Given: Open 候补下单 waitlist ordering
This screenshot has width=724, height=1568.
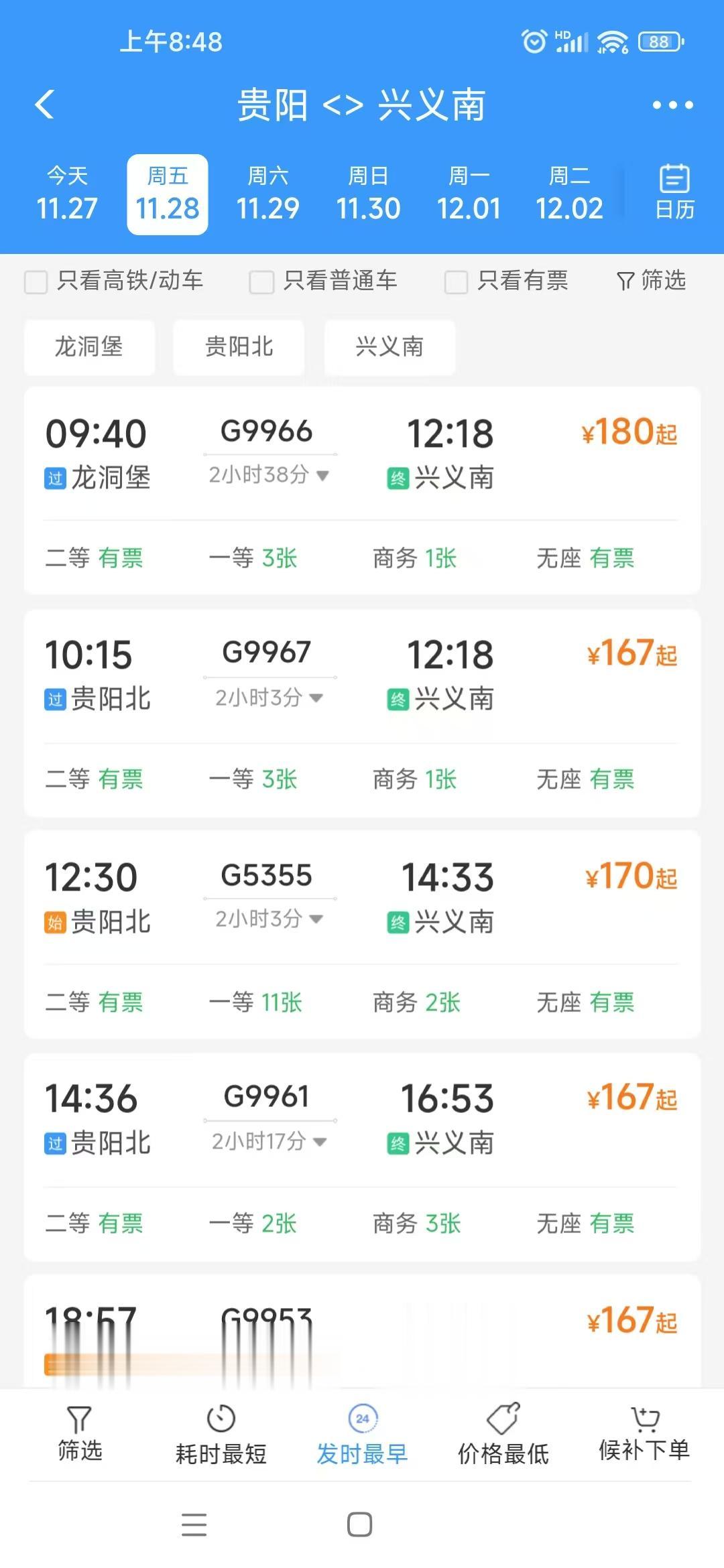Looking at the screenshot, I should 644,1435.
